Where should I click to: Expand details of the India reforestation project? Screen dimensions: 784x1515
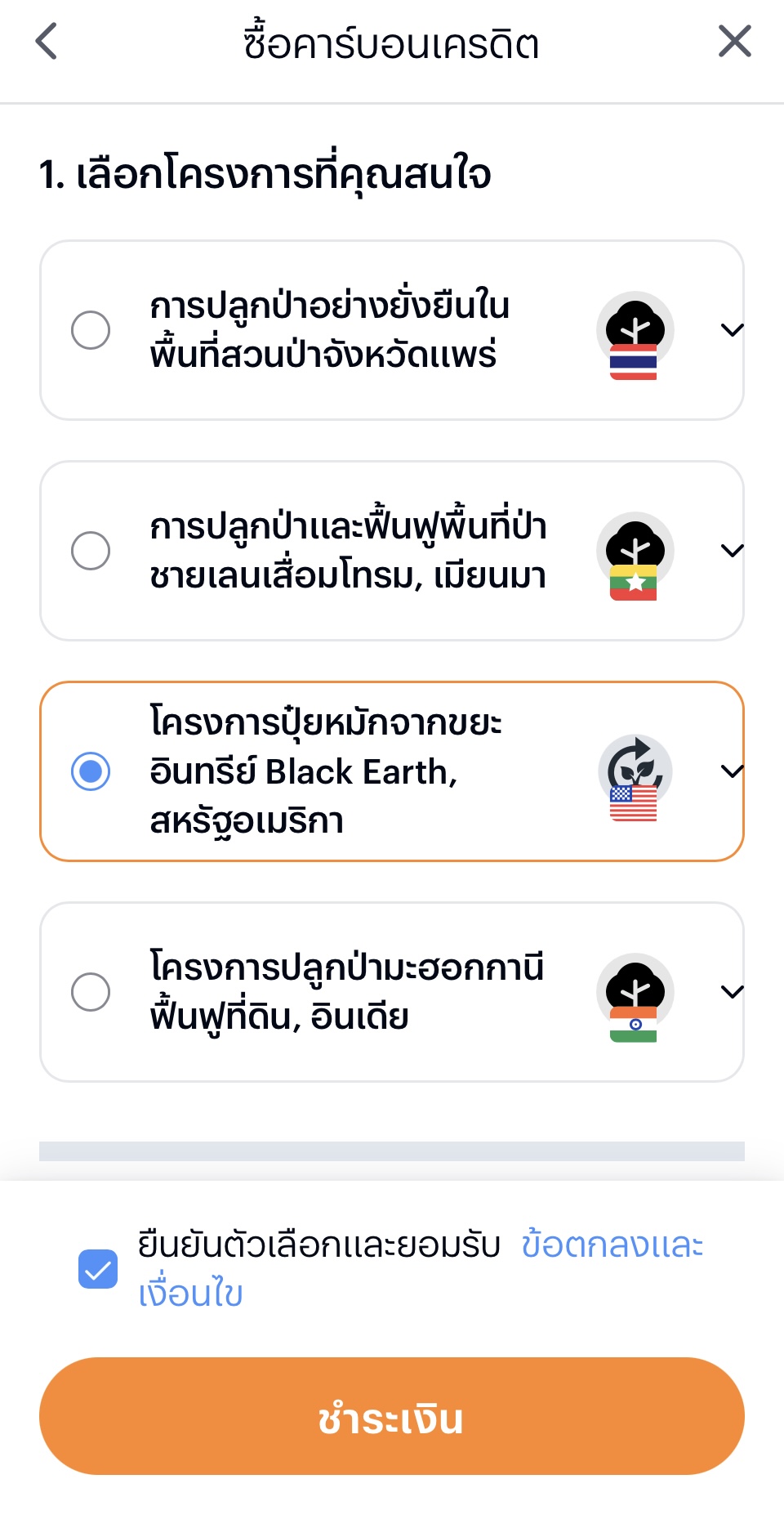click(x=733, y=992)
